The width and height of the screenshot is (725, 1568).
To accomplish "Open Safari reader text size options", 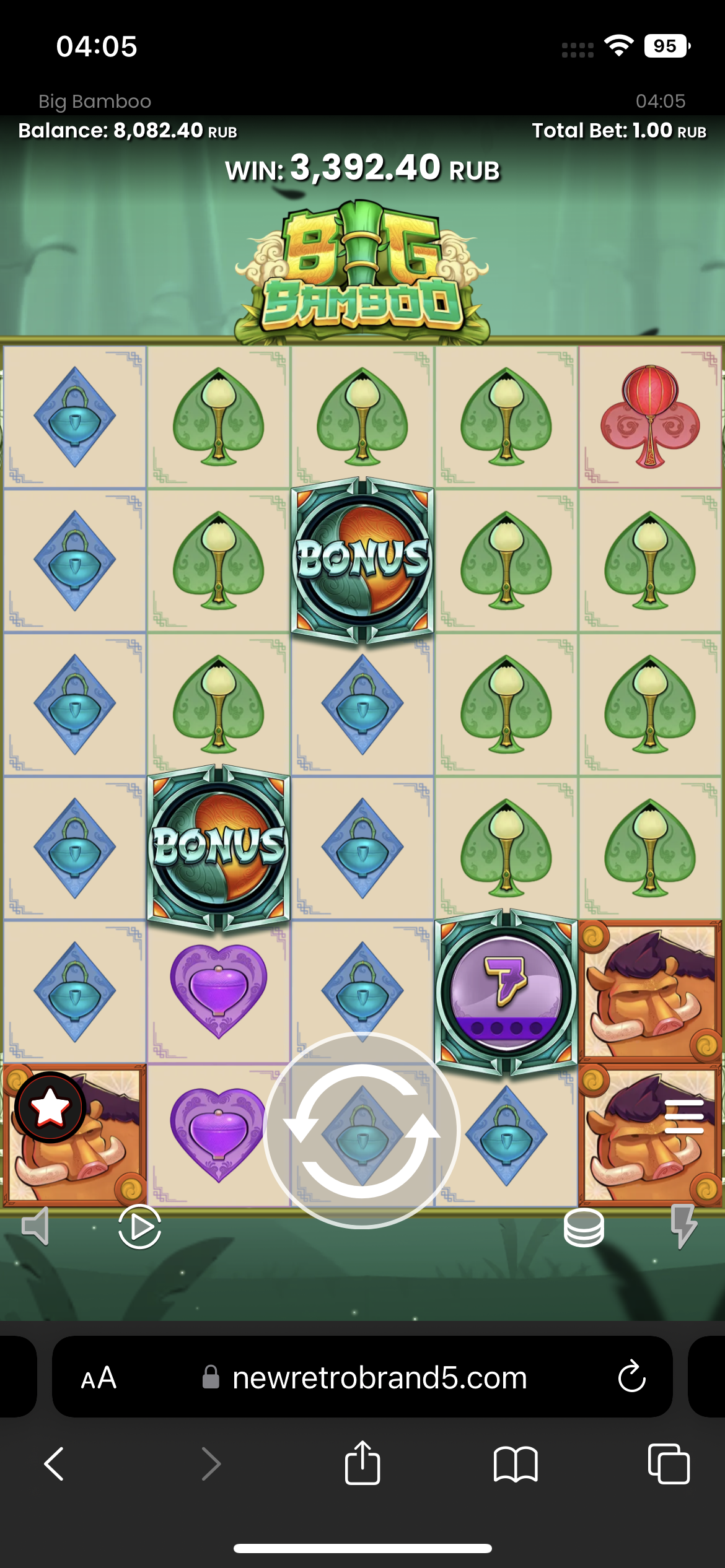I will click(x=99, y=1378).
